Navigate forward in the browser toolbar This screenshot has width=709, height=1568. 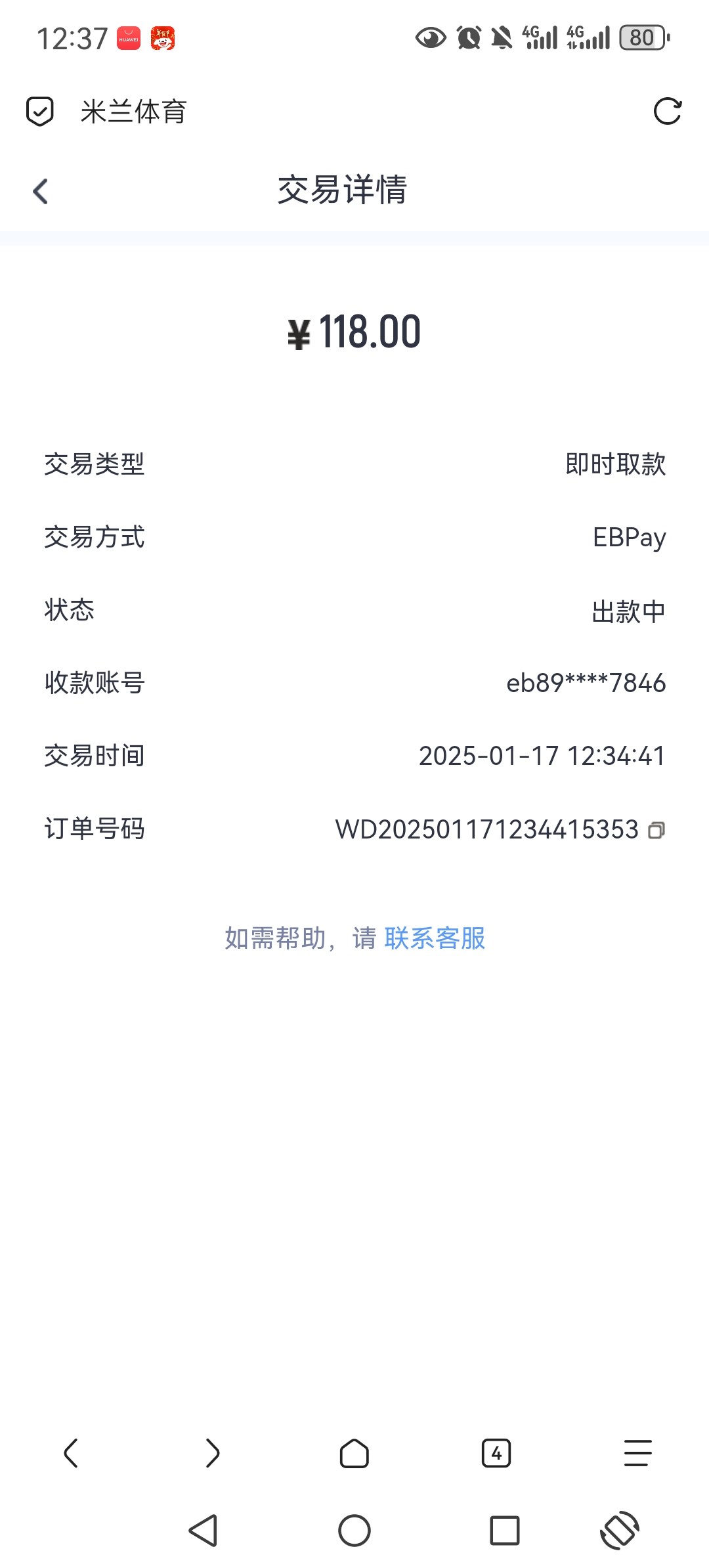click(212, 1453)
